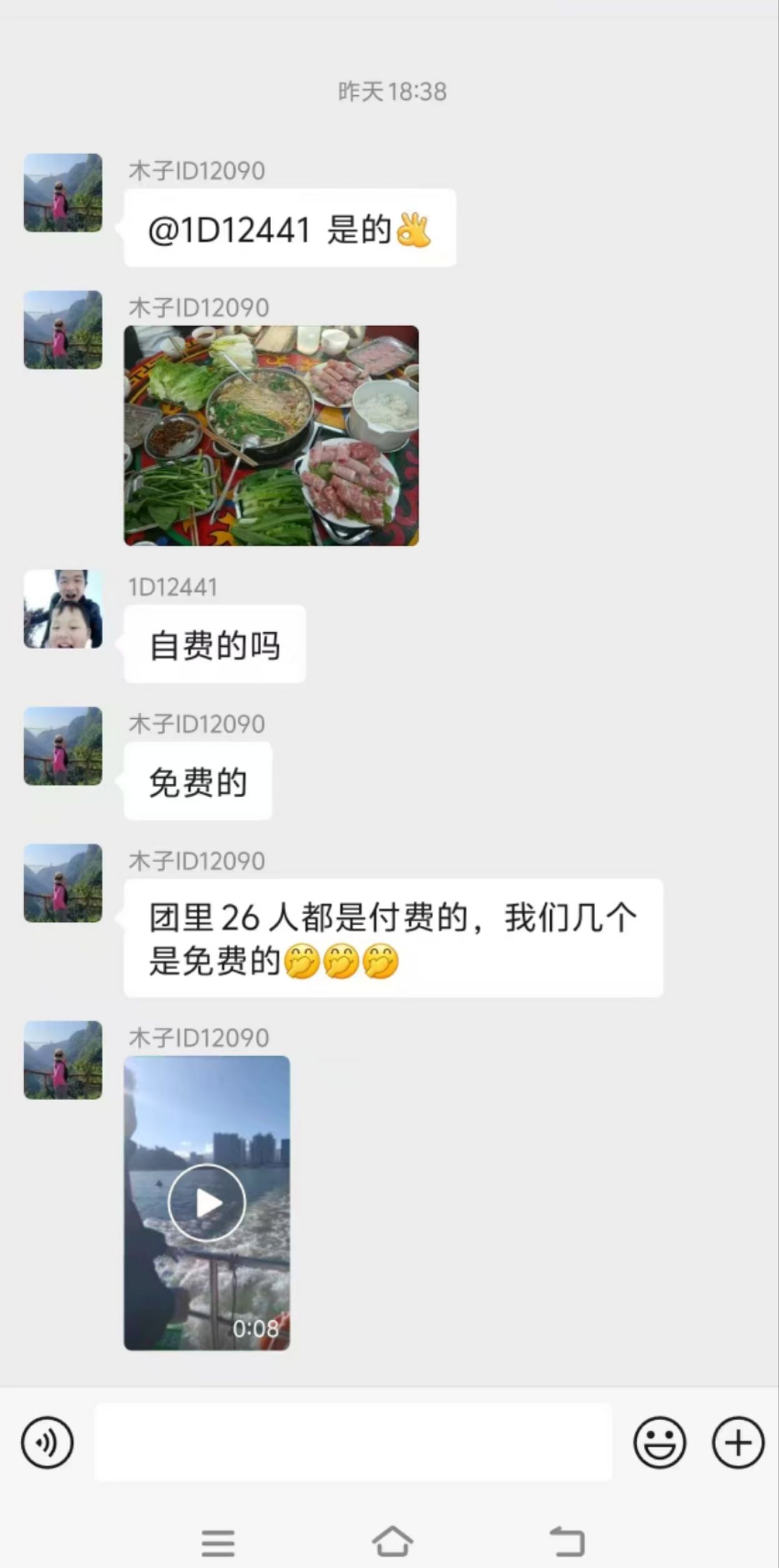Image resolution: width=779 pixels, height=1568 pixels.
Task: Open the plus attachments menu
Action: (738, 1442)
